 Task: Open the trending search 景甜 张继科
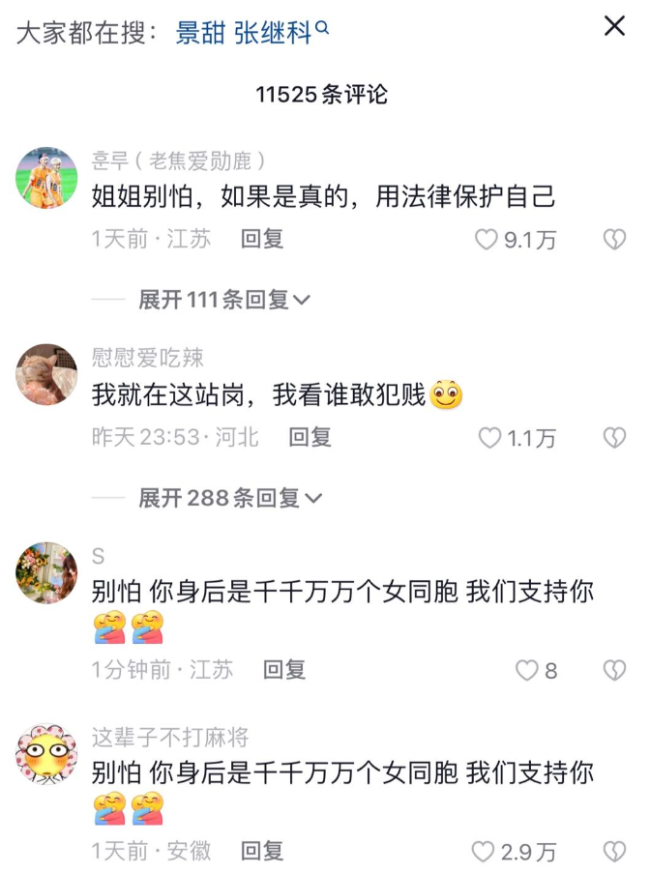pyautogui.click(x=252, y=33)
